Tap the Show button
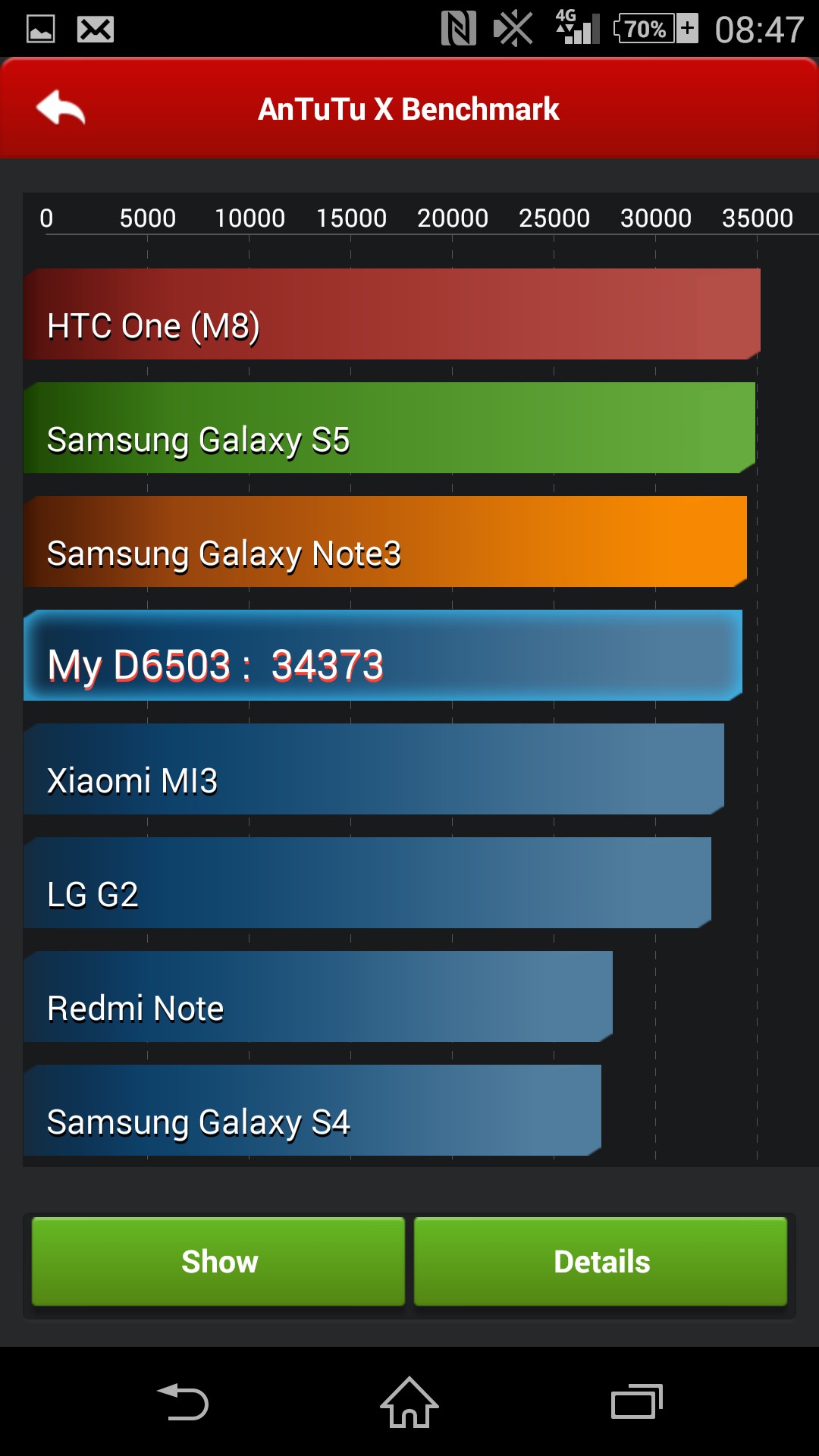 [218, 1261]
